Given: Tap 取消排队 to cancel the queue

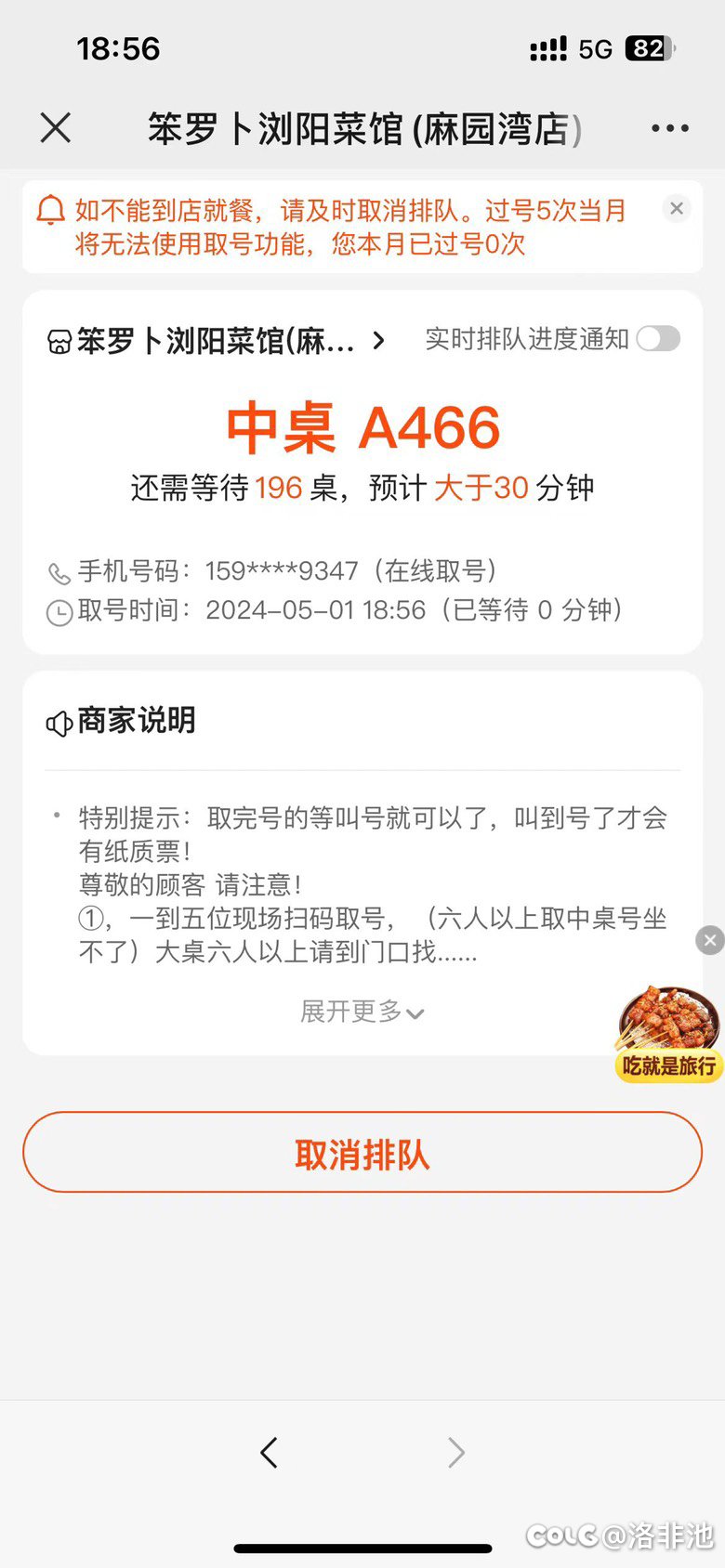Looking at the screenshot, I should point(362,1153).
